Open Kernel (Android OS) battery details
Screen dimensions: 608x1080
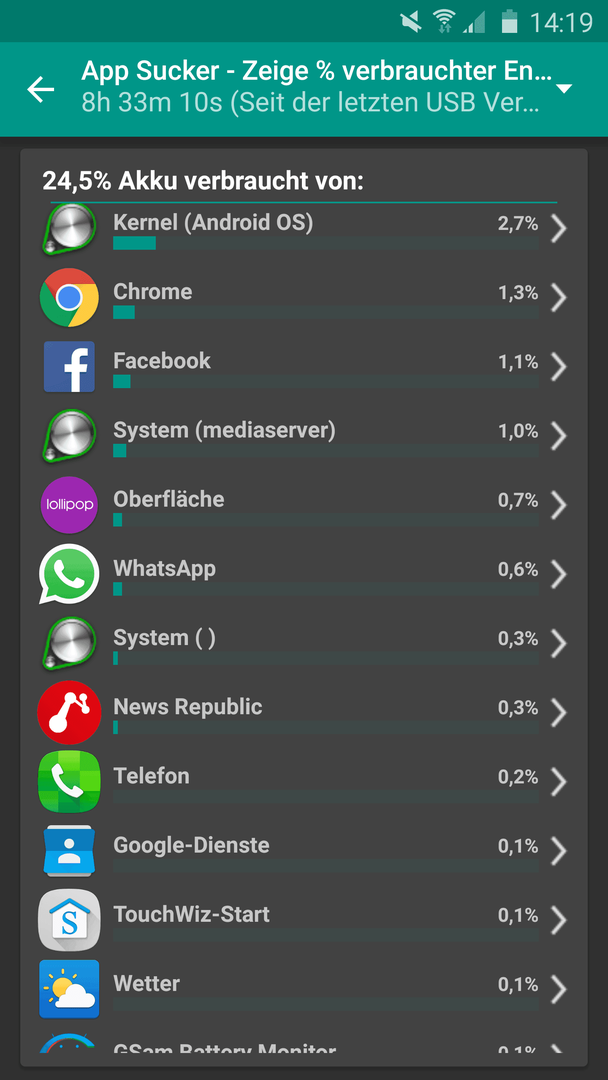[x=300, y=229]
